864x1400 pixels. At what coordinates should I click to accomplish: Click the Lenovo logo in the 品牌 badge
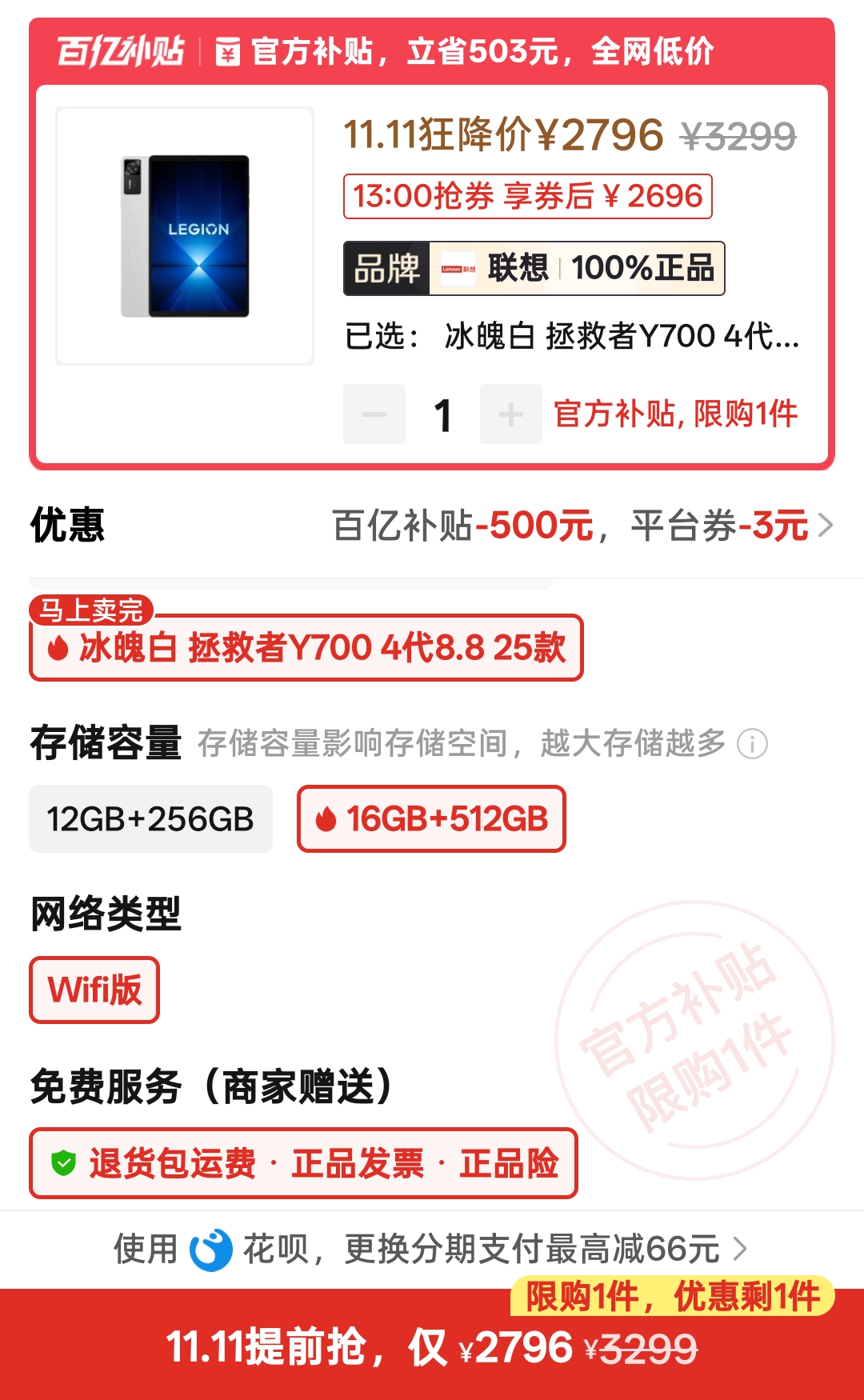click(x=458, y=268)
